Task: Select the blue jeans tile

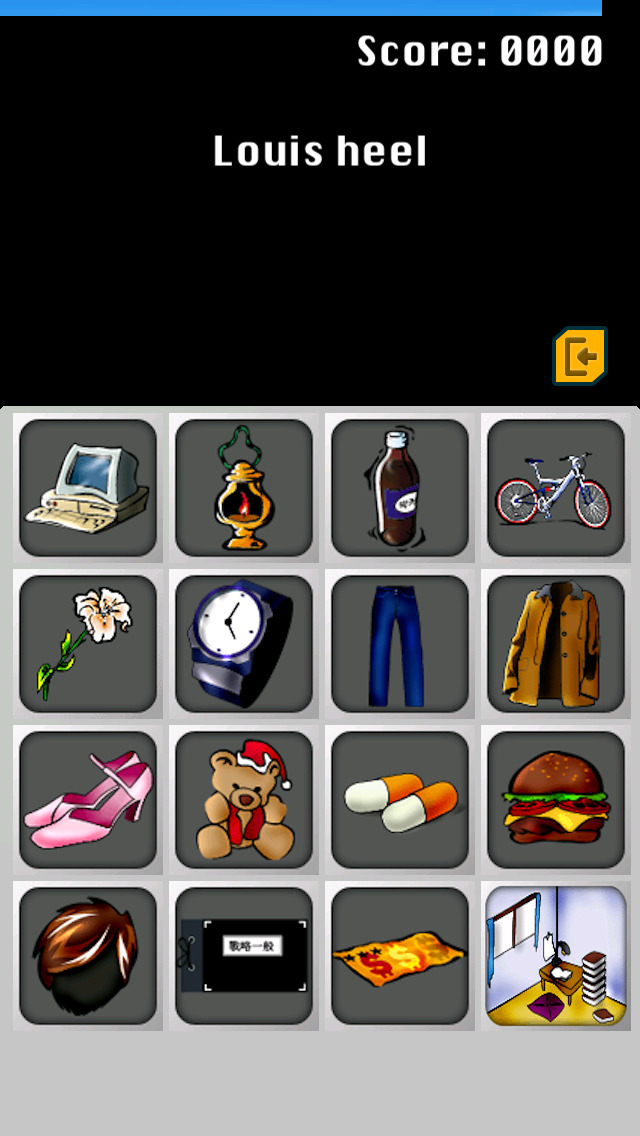Action: point(399,643)
